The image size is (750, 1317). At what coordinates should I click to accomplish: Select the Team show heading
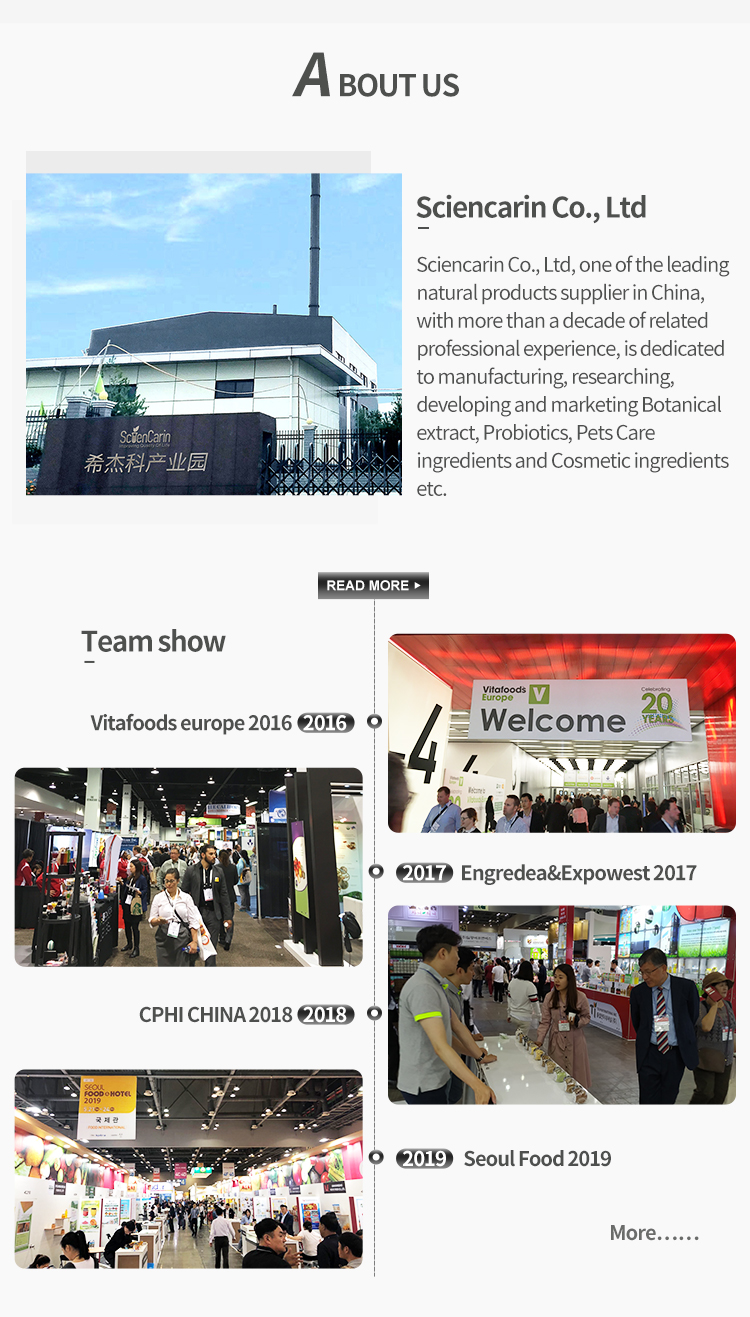tap(152, 641)
